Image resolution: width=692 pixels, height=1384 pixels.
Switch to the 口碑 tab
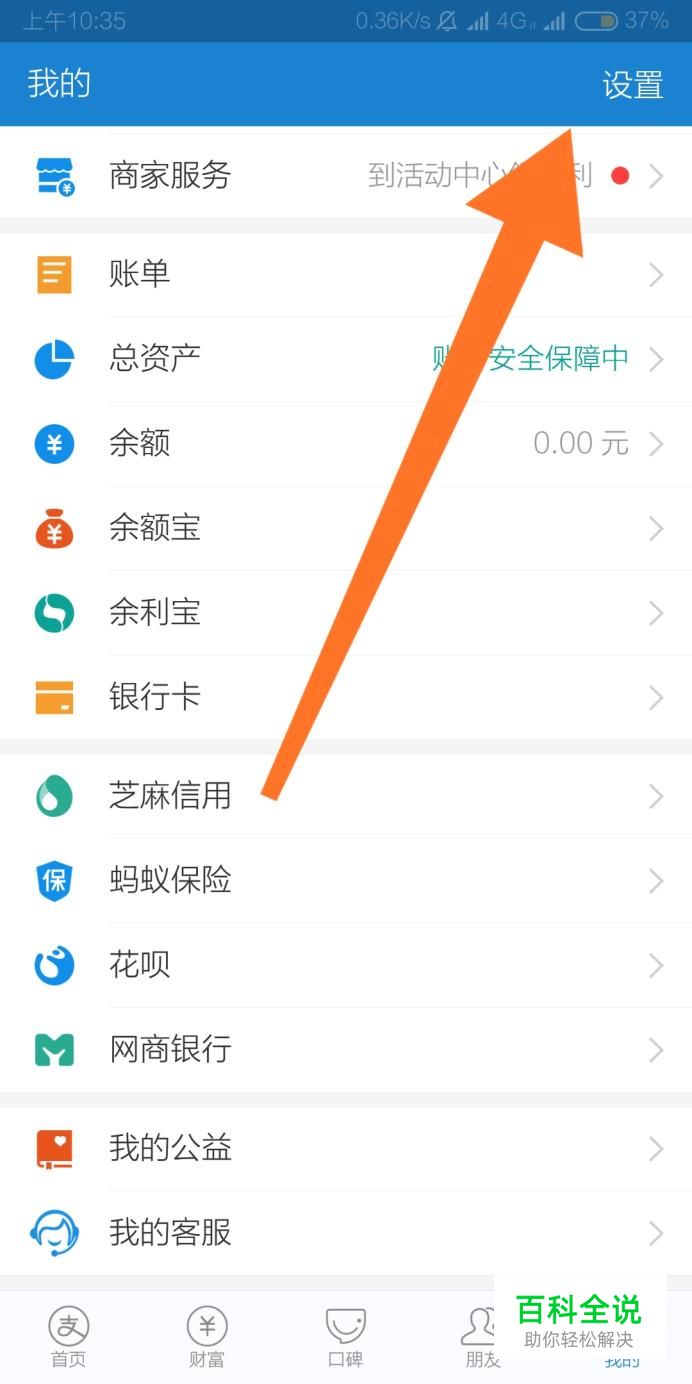(x=345, y=1336)
